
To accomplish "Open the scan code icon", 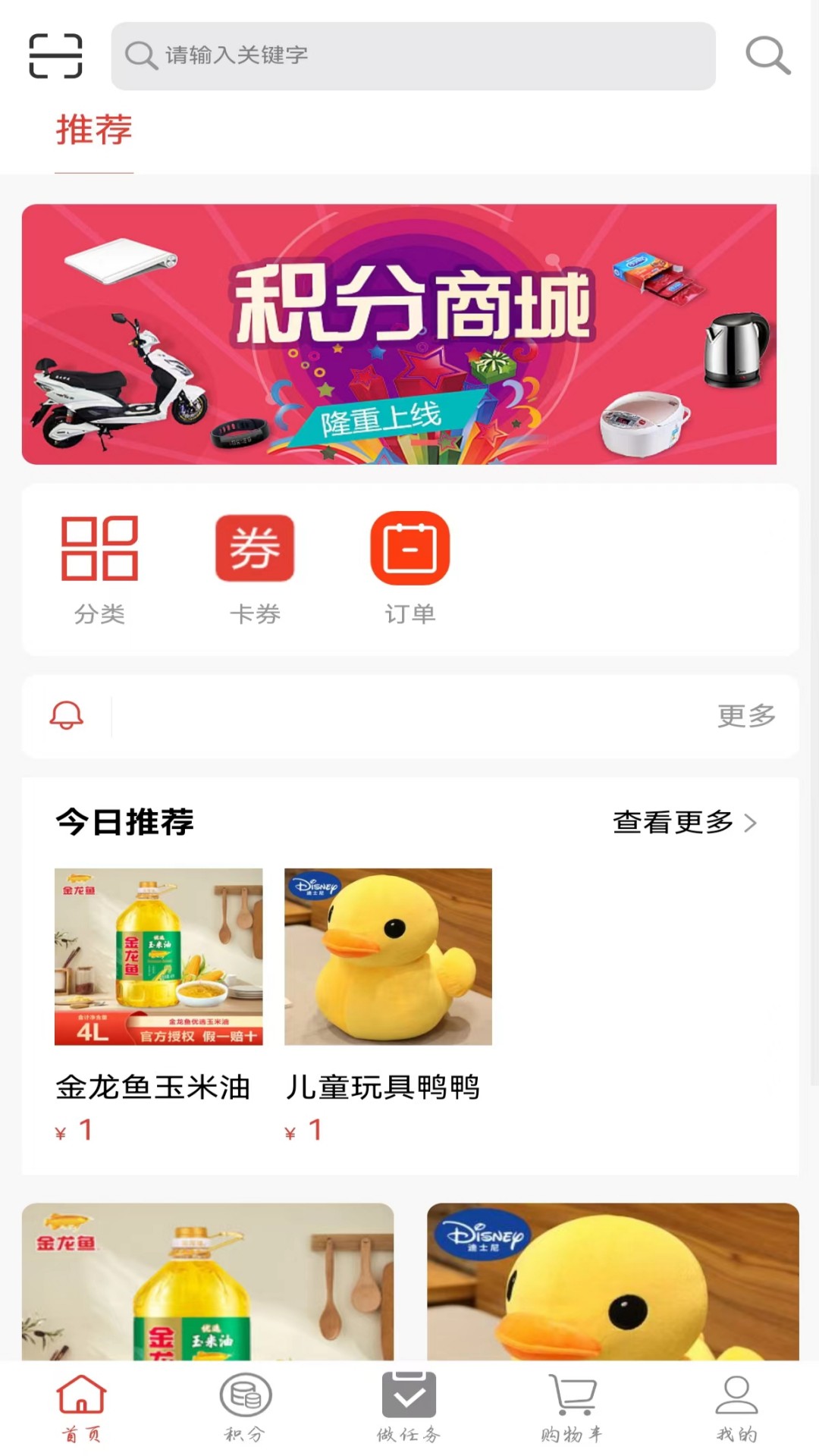I will [x=55, y=55].
